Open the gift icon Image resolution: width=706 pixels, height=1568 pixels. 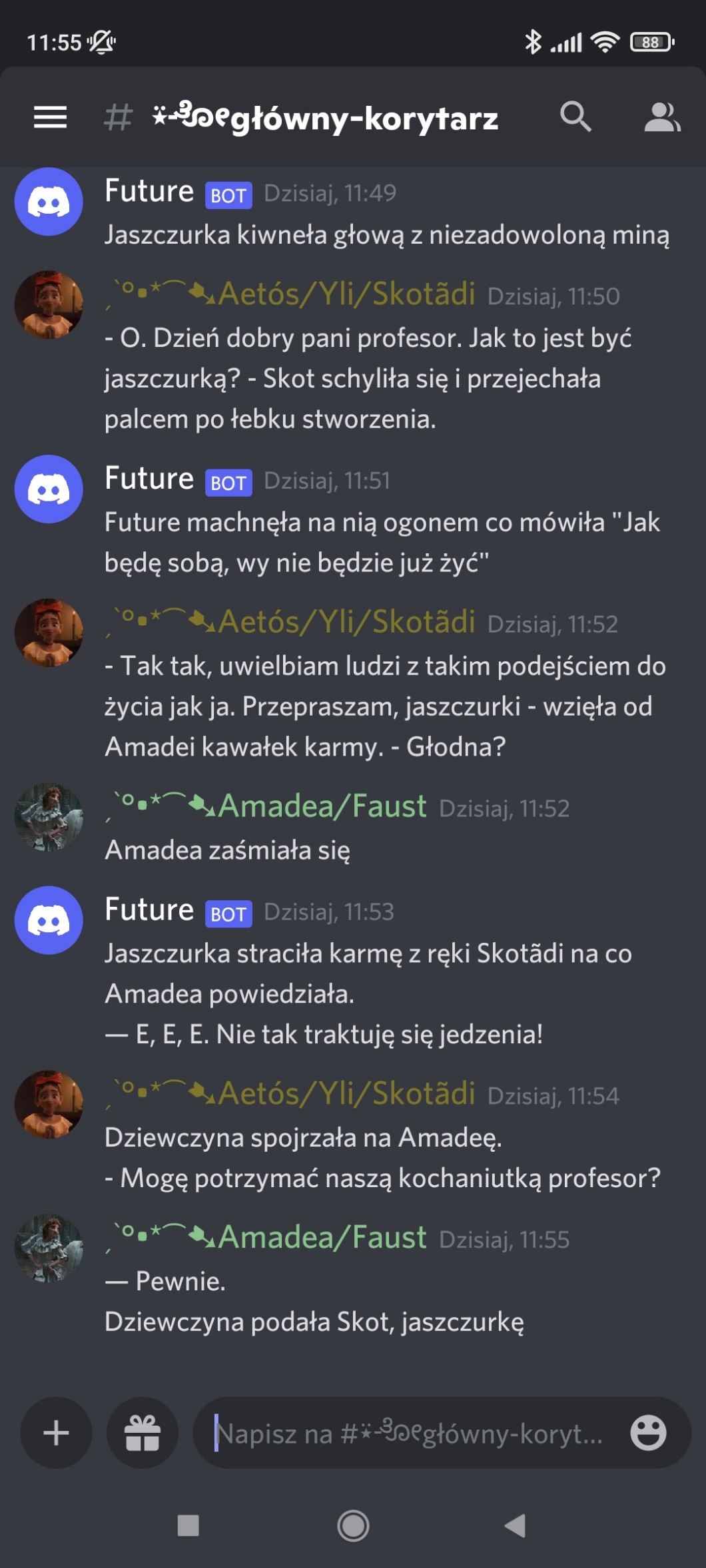143,1432
